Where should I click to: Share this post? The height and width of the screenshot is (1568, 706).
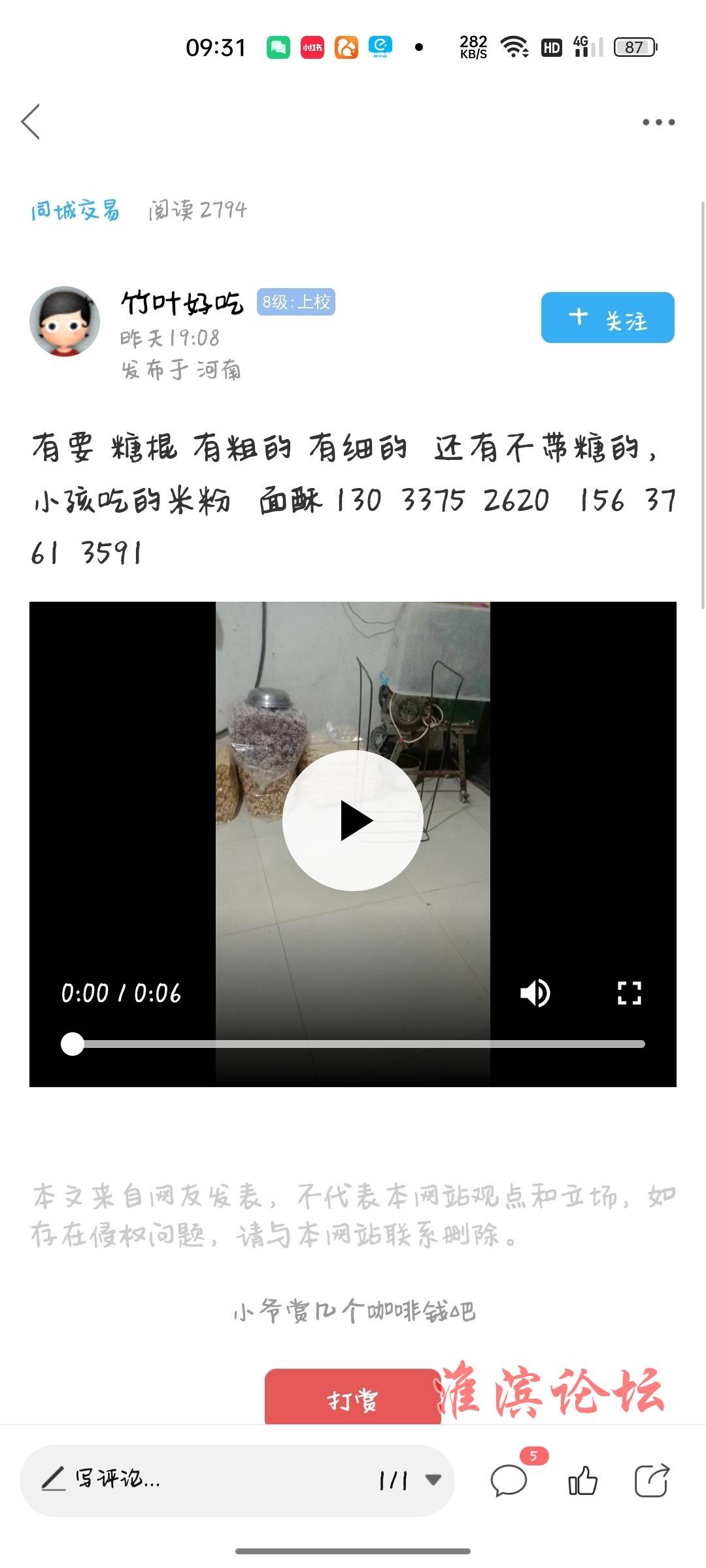[x=652, y=1480]
